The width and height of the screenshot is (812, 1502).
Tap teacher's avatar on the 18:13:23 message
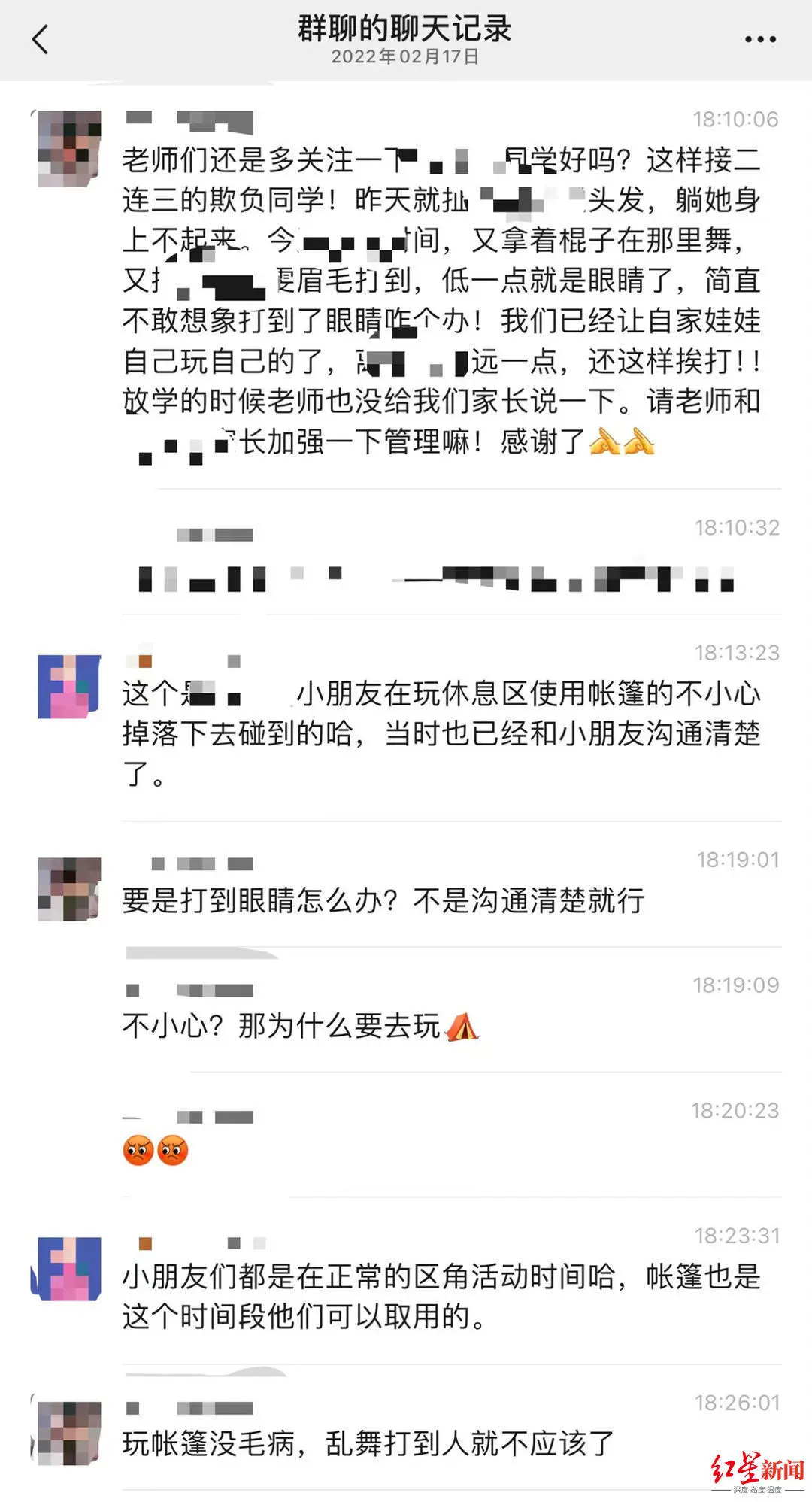[x=69, y=686]
